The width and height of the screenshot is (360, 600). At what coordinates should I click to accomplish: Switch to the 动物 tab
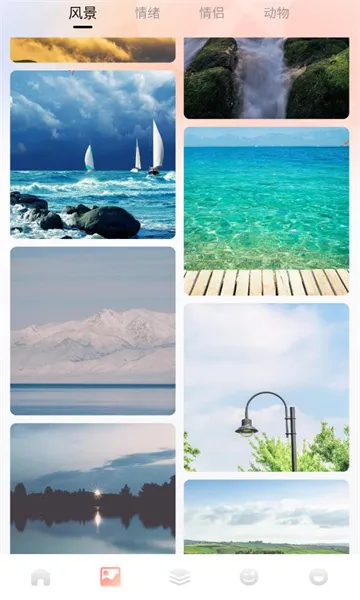point(276,13)
